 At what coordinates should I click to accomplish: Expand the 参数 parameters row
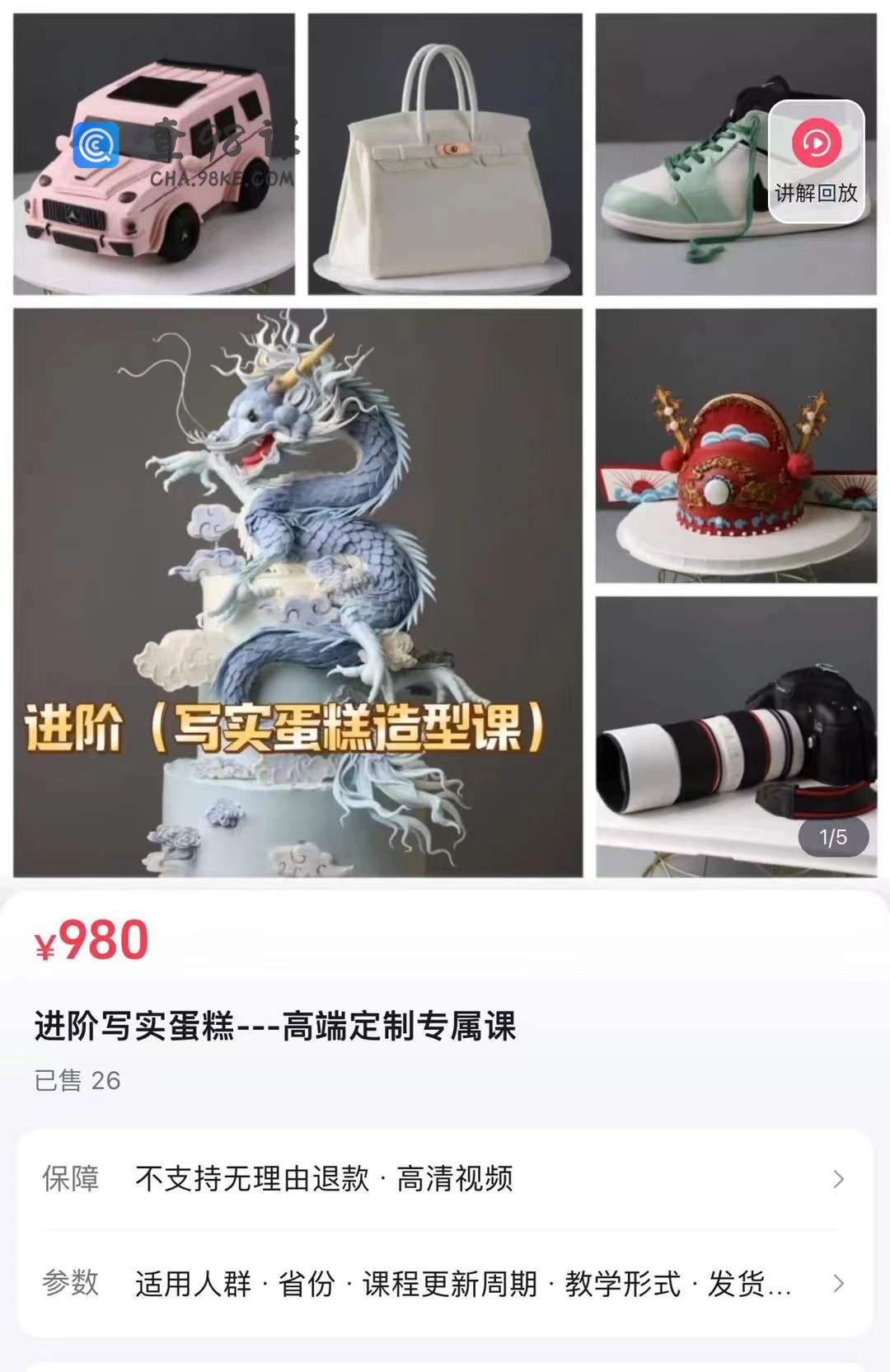tap(445, 1284)
